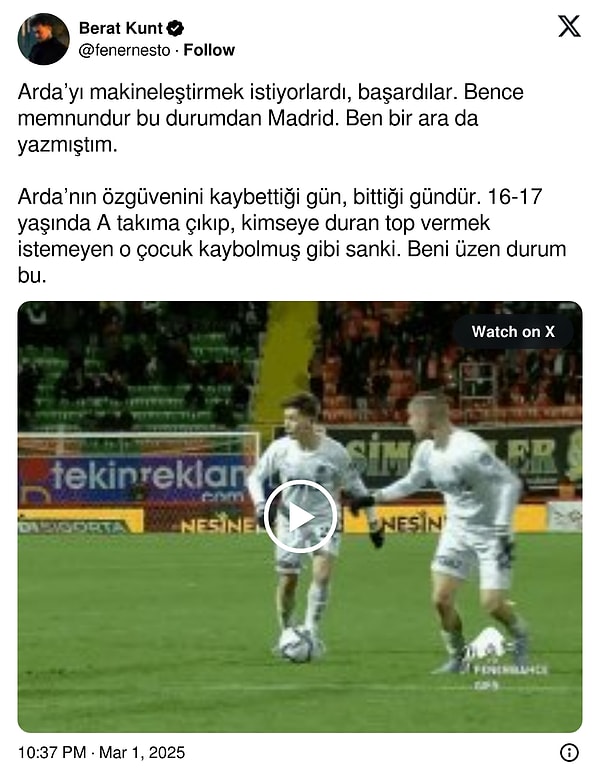Viewport: 600px width, 783px height.
Task: Open the tweet info icon
Action: tap(568, 752)
